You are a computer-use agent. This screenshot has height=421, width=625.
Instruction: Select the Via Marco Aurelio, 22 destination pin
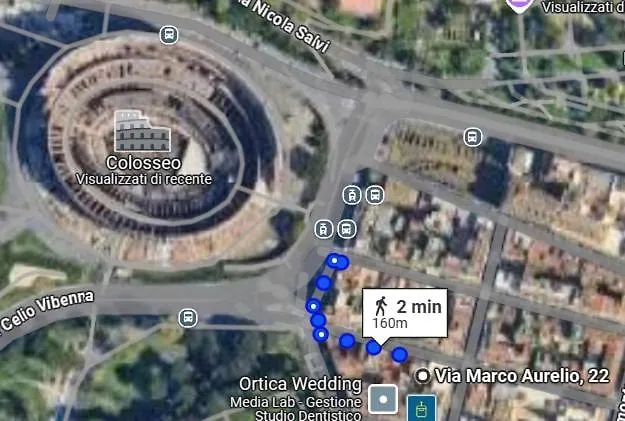click(423, 376)
